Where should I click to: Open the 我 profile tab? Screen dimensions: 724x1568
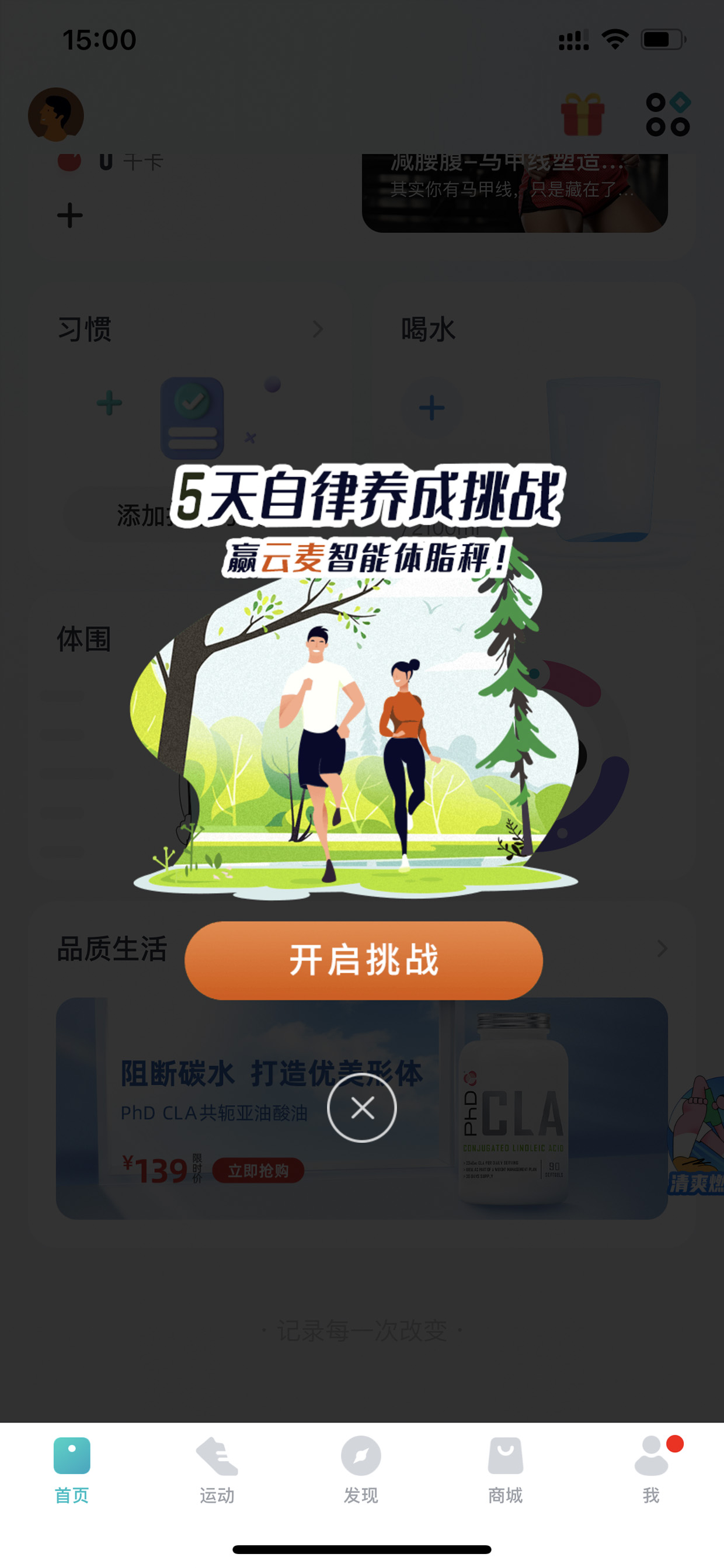click(652, 1470)
